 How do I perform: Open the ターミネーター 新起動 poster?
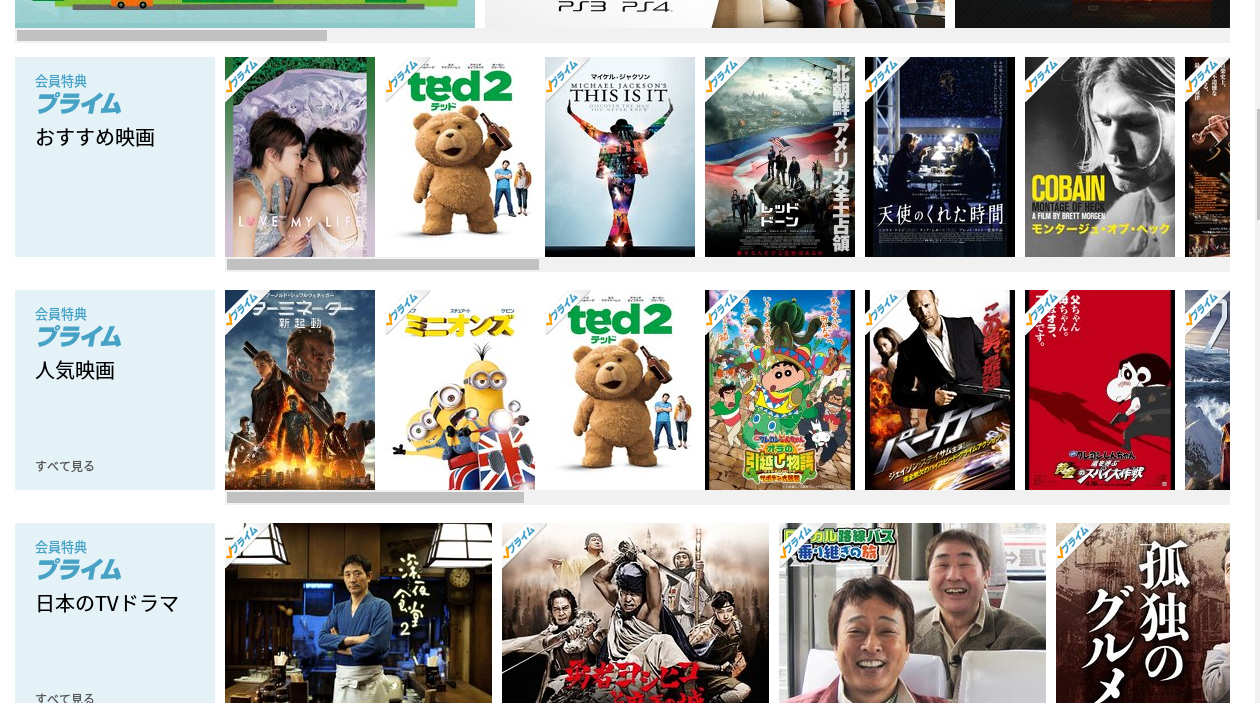point(300,390)
